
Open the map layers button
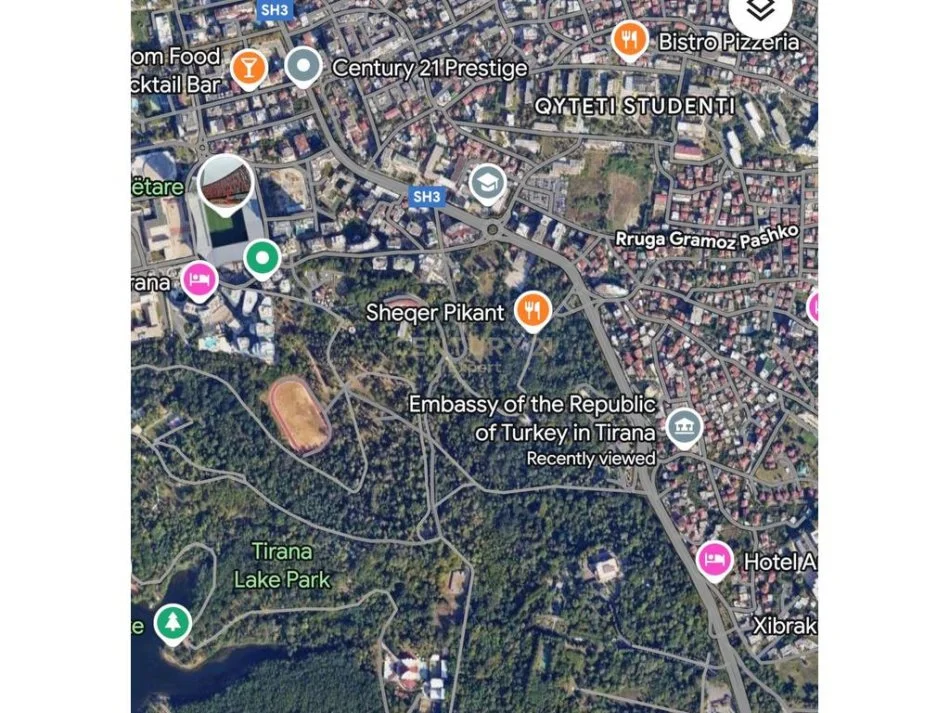coord(761,12)
